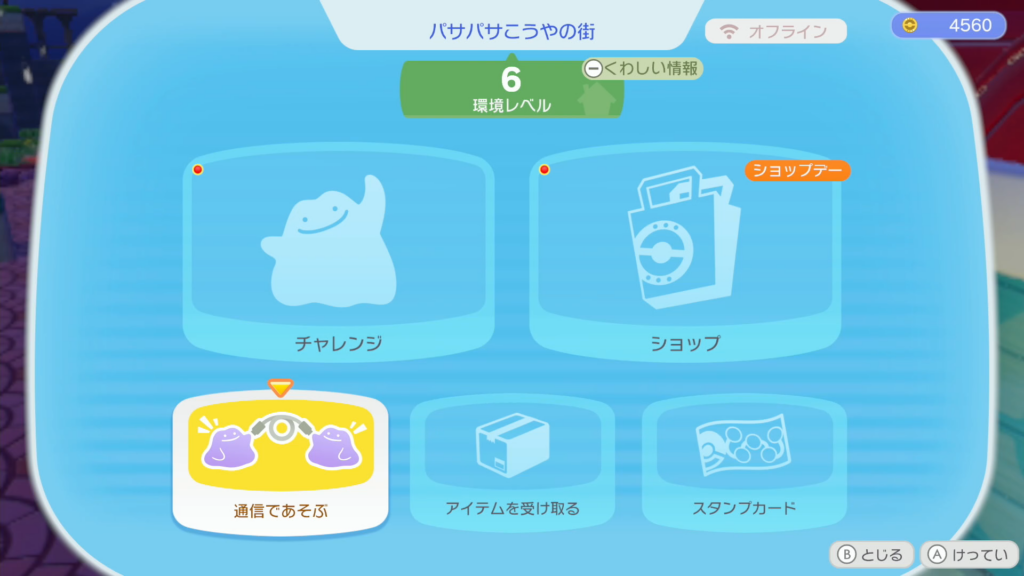Tap とじる to close the menu
The height and width of the screenshot is (576, 1024).
point(871,554)
